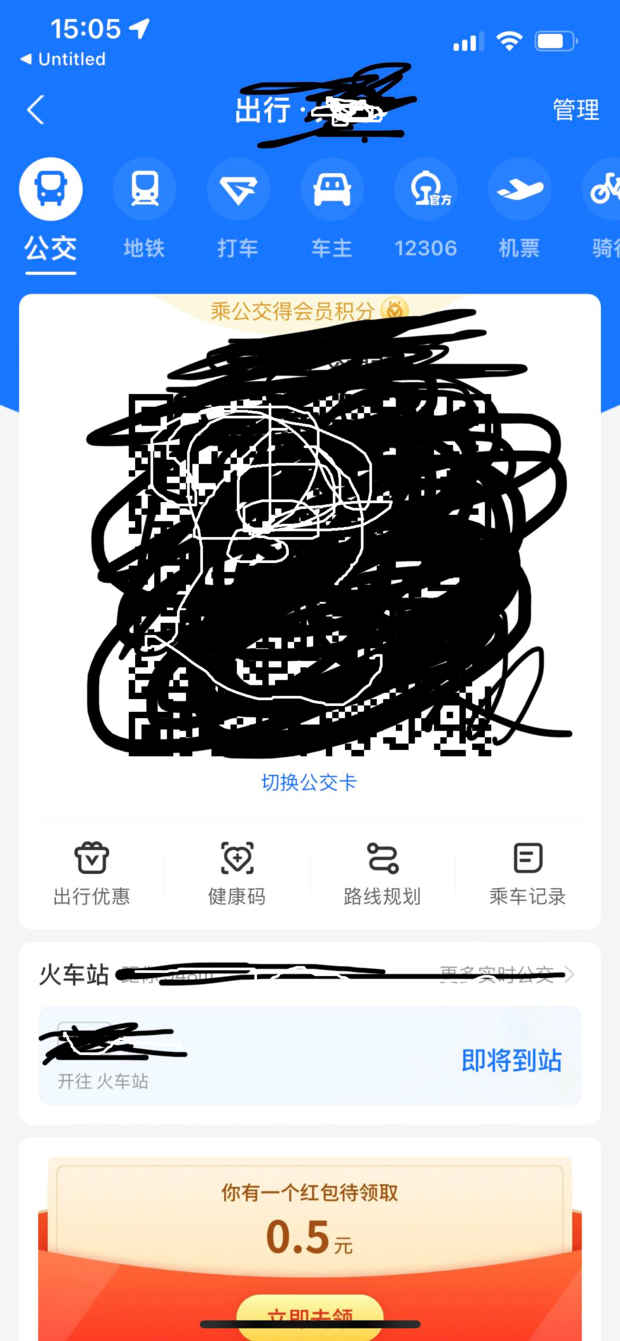Select the 12306 tab
The height and width of the screenshot is (1341, 620).
coord(426,210)
